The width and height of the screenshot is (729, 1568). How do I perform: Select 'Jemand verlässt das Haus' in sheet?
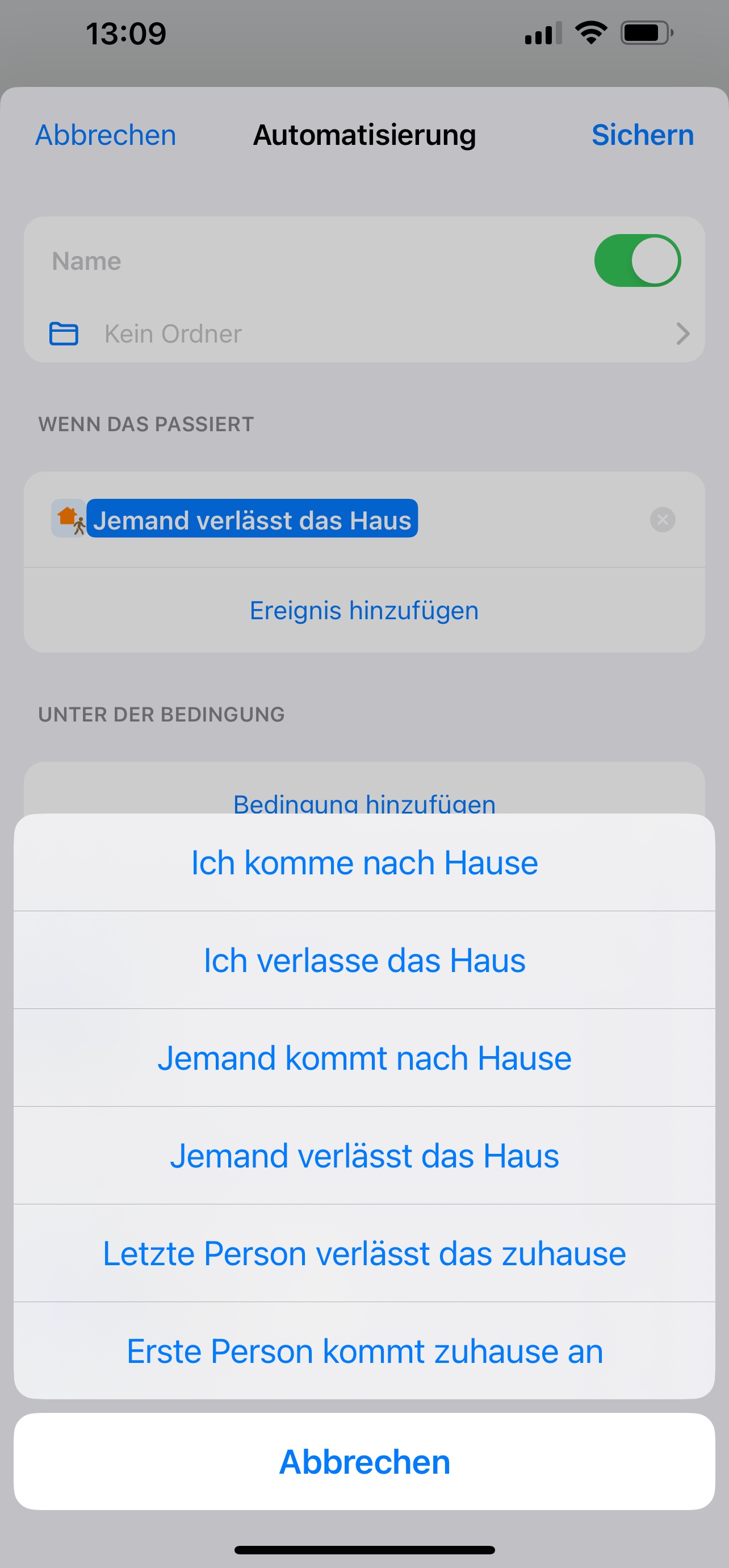(x=364, y=1156)
